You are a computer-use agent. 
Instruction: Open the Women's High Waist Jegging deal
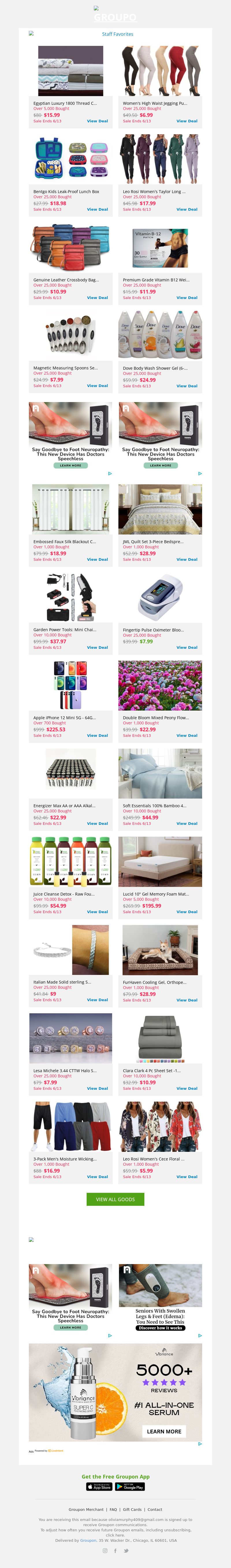tap(187, 121)
